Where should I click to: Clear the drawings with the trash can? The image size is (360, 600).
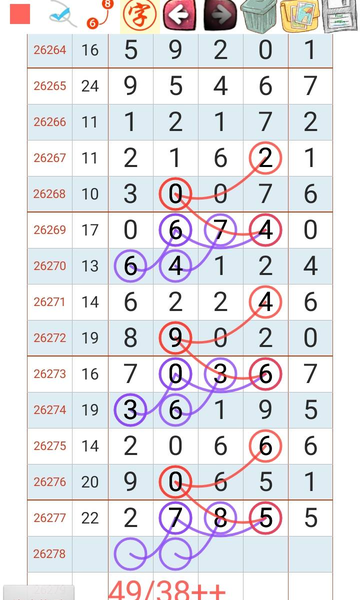coord(259,16)
